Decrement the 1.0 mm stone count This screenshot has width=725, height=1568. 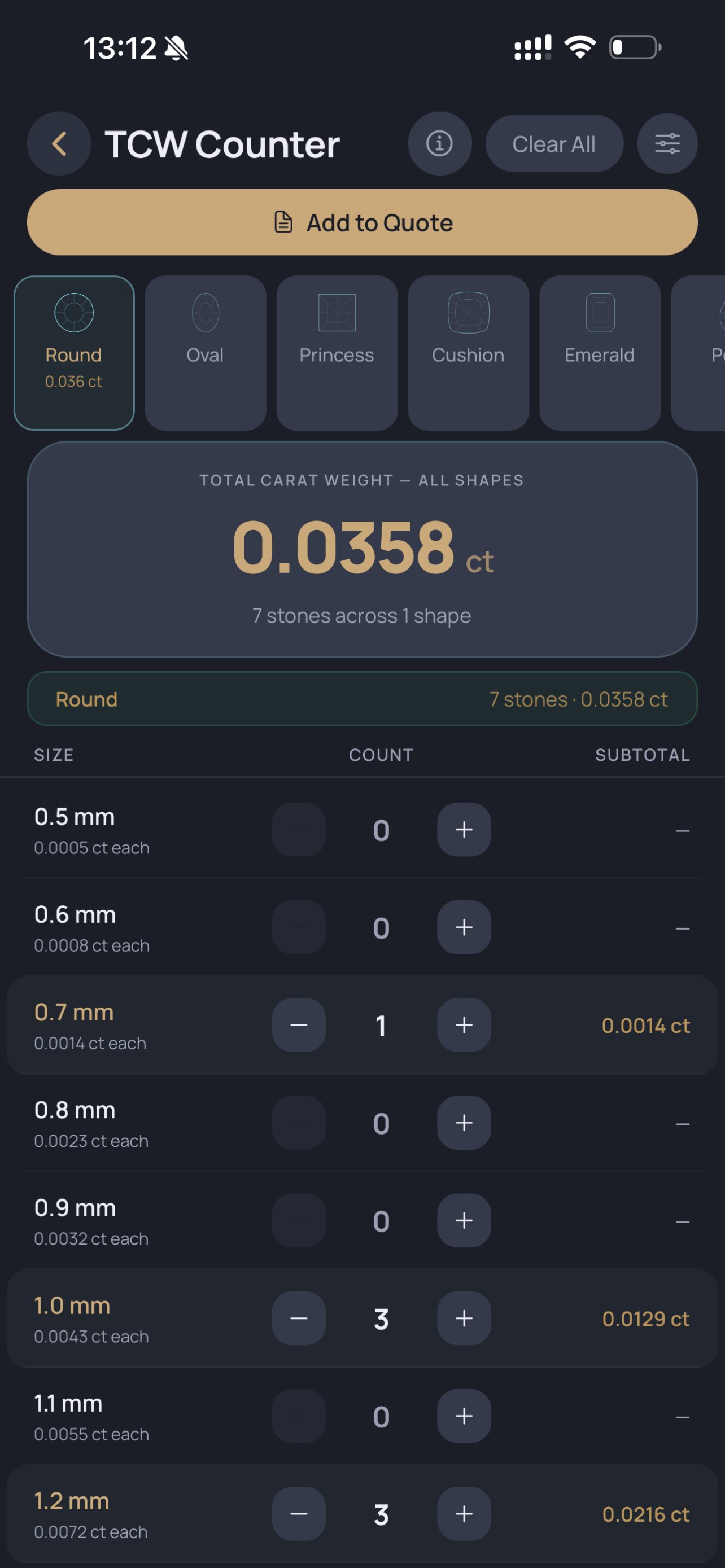pos(298,1319)
